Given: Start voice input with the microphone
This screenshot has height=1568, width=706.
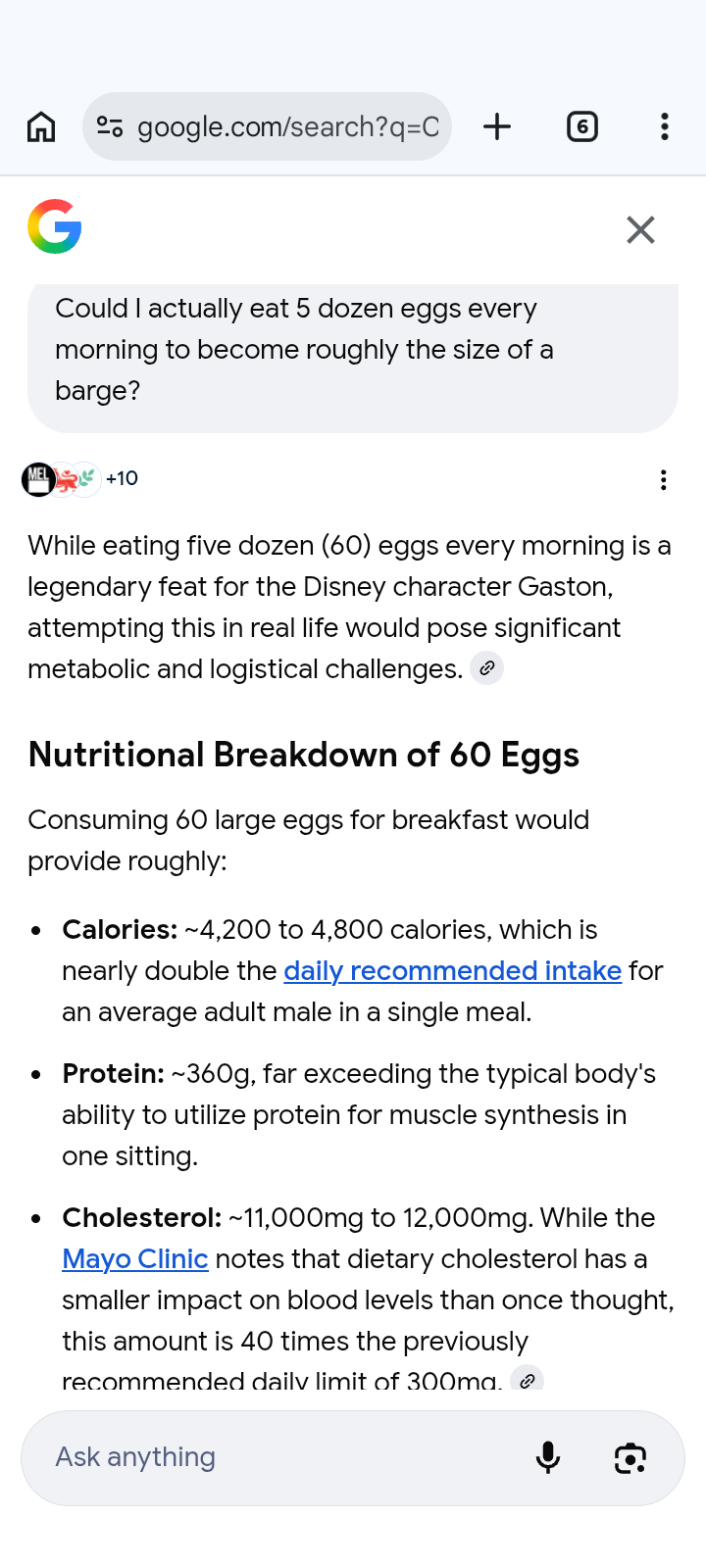Looking at the screenshot, I should click(548, 1458).
